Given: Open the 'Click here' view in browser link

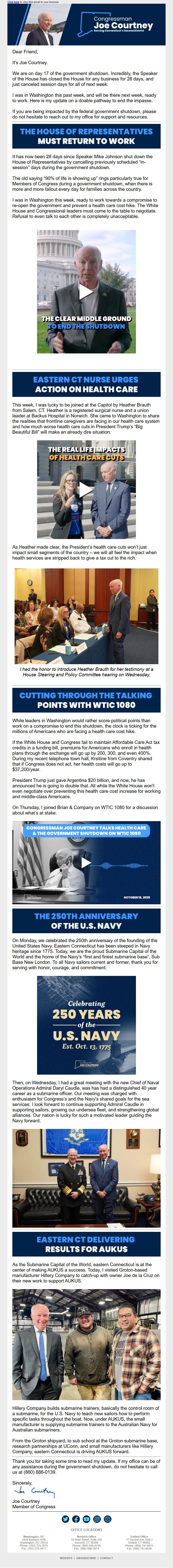Looking at the screenshot, I should click(x=13, y=2).
